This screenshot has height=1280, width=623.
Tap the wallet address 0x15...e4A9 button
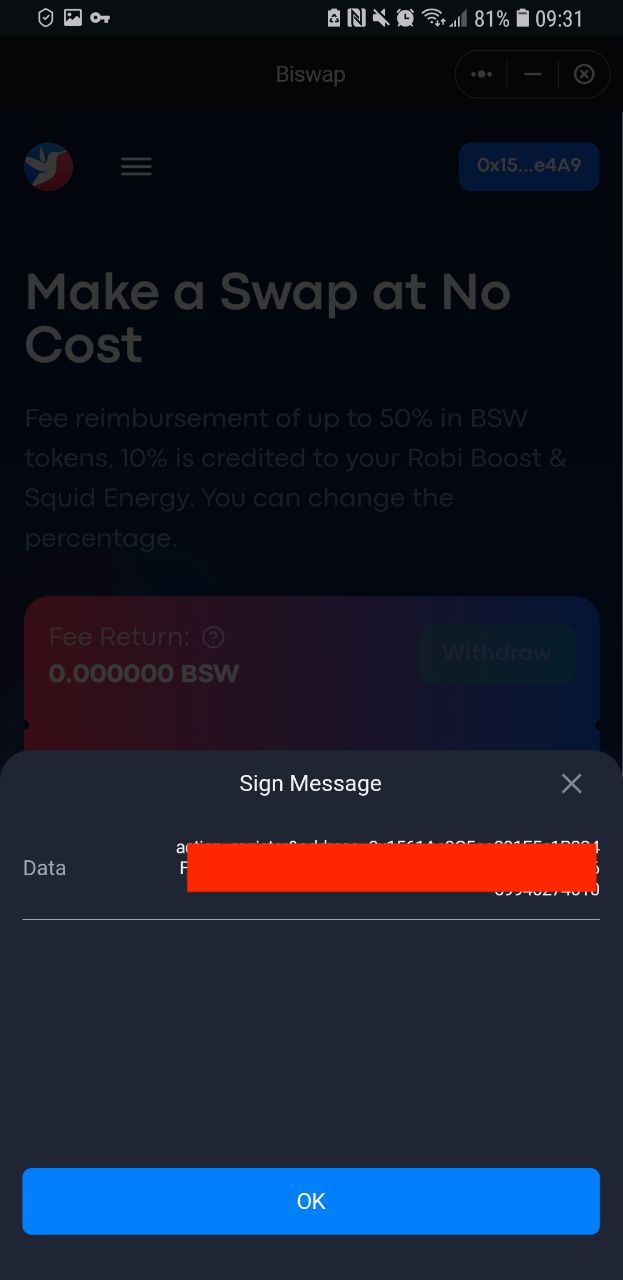(528, 166)
